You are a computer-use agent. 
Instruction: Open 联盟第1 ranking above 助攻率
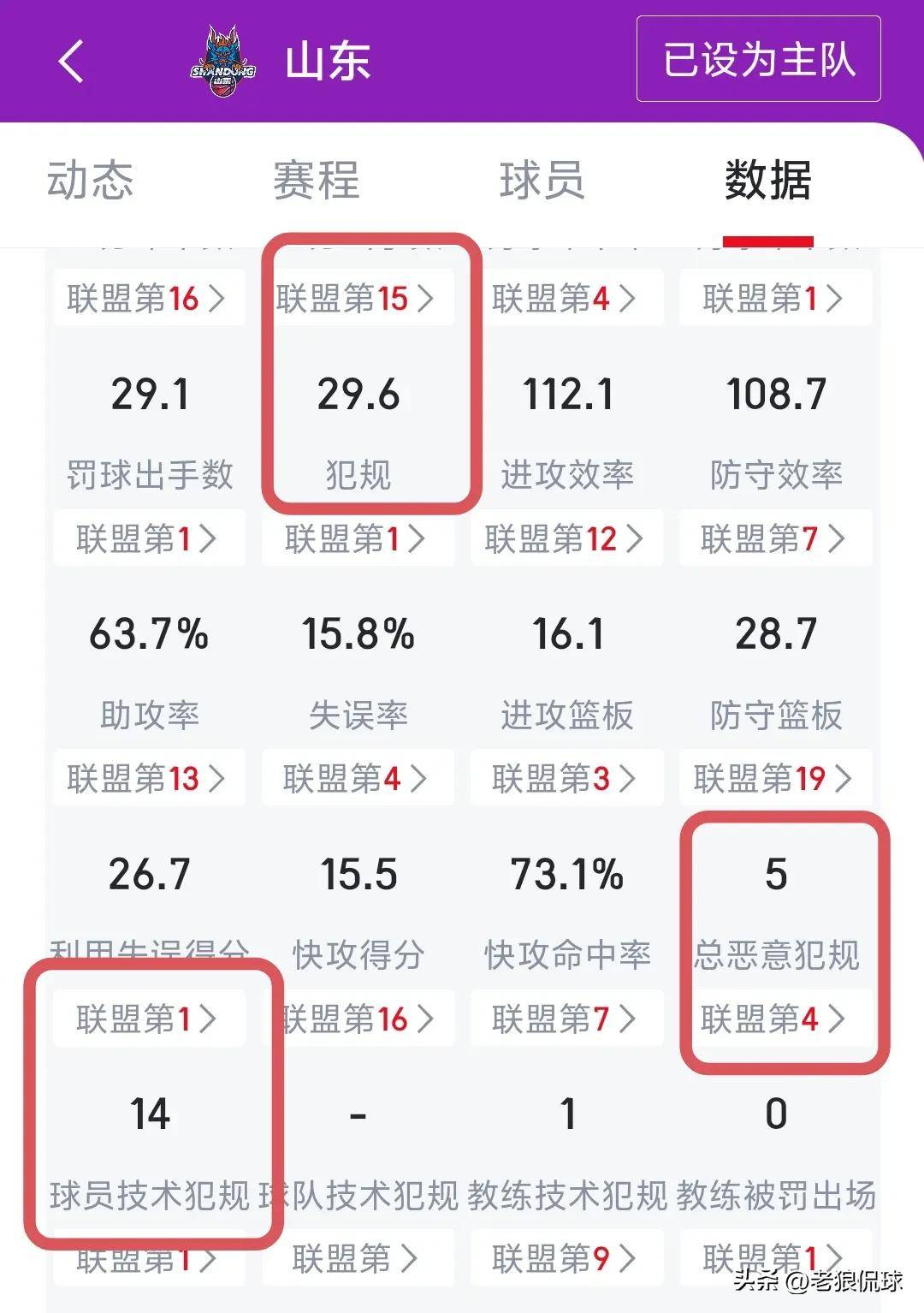(148, 538)
